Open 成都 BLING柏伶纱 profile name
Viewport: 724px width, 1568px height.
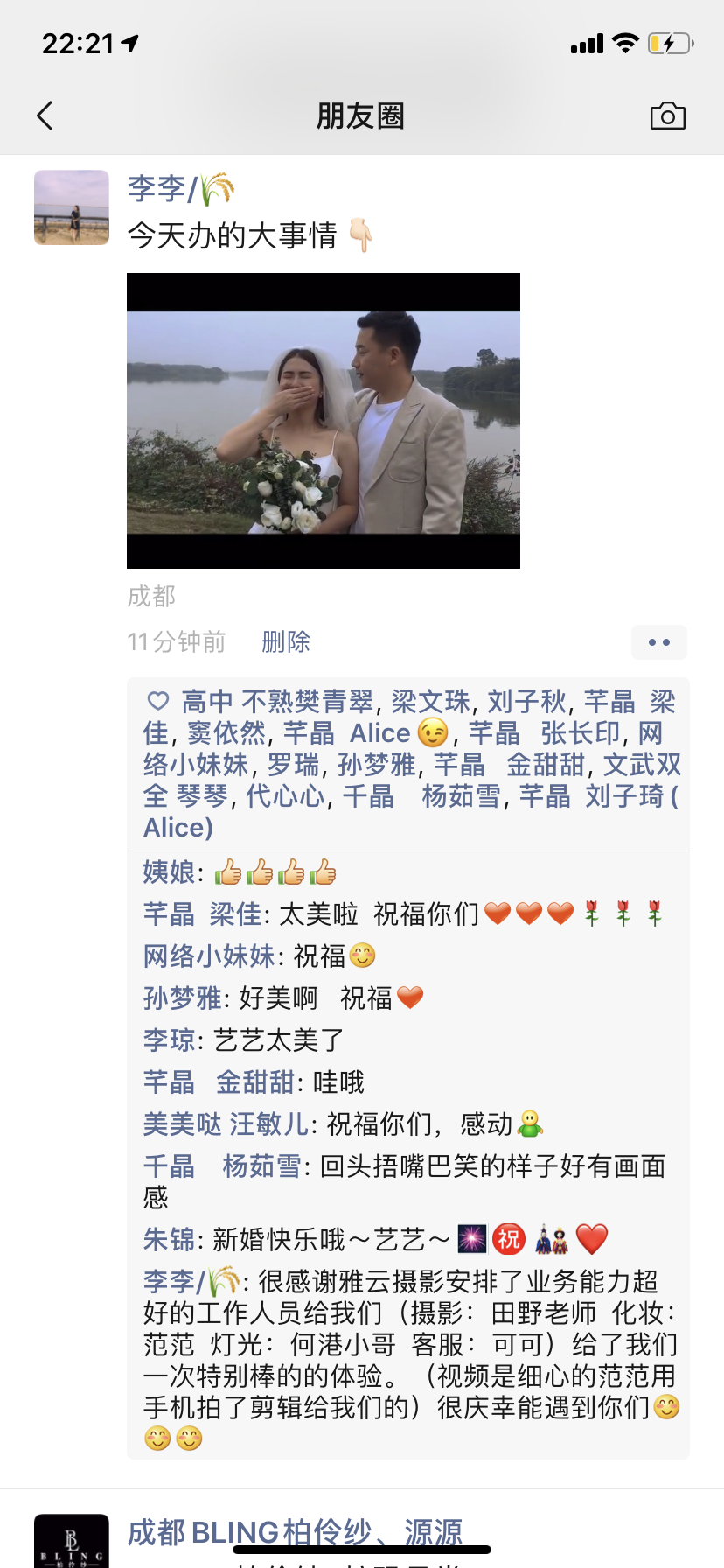click(295, 1532)
